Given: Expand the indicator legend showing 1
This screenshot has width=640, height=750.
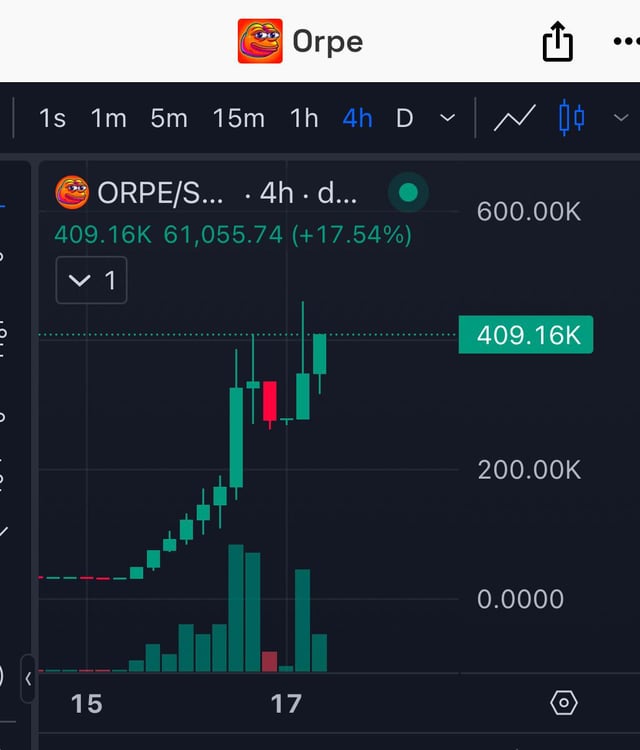Looking at the screenshot, I should [x=91, y=281].
